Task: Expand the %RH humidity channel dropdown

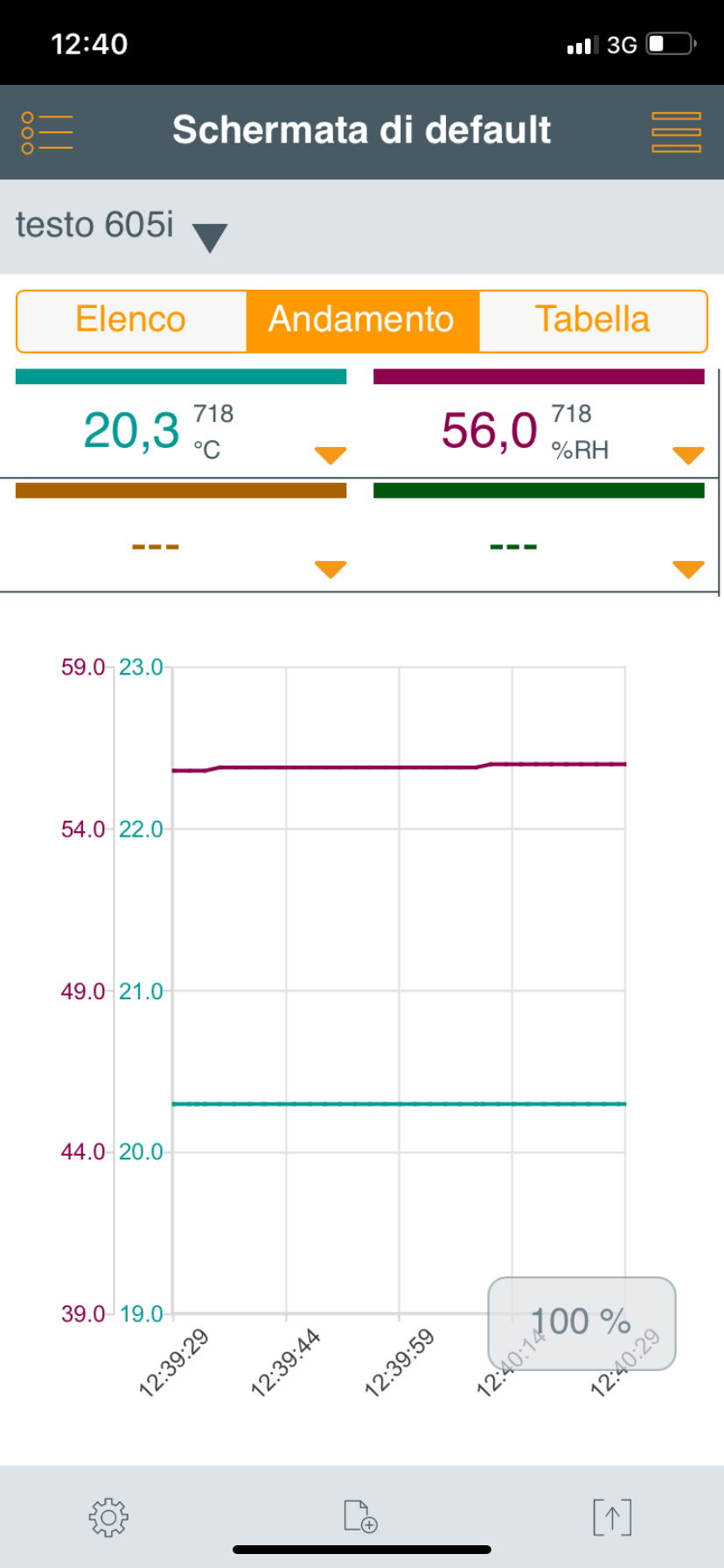Action: point(688,456)
